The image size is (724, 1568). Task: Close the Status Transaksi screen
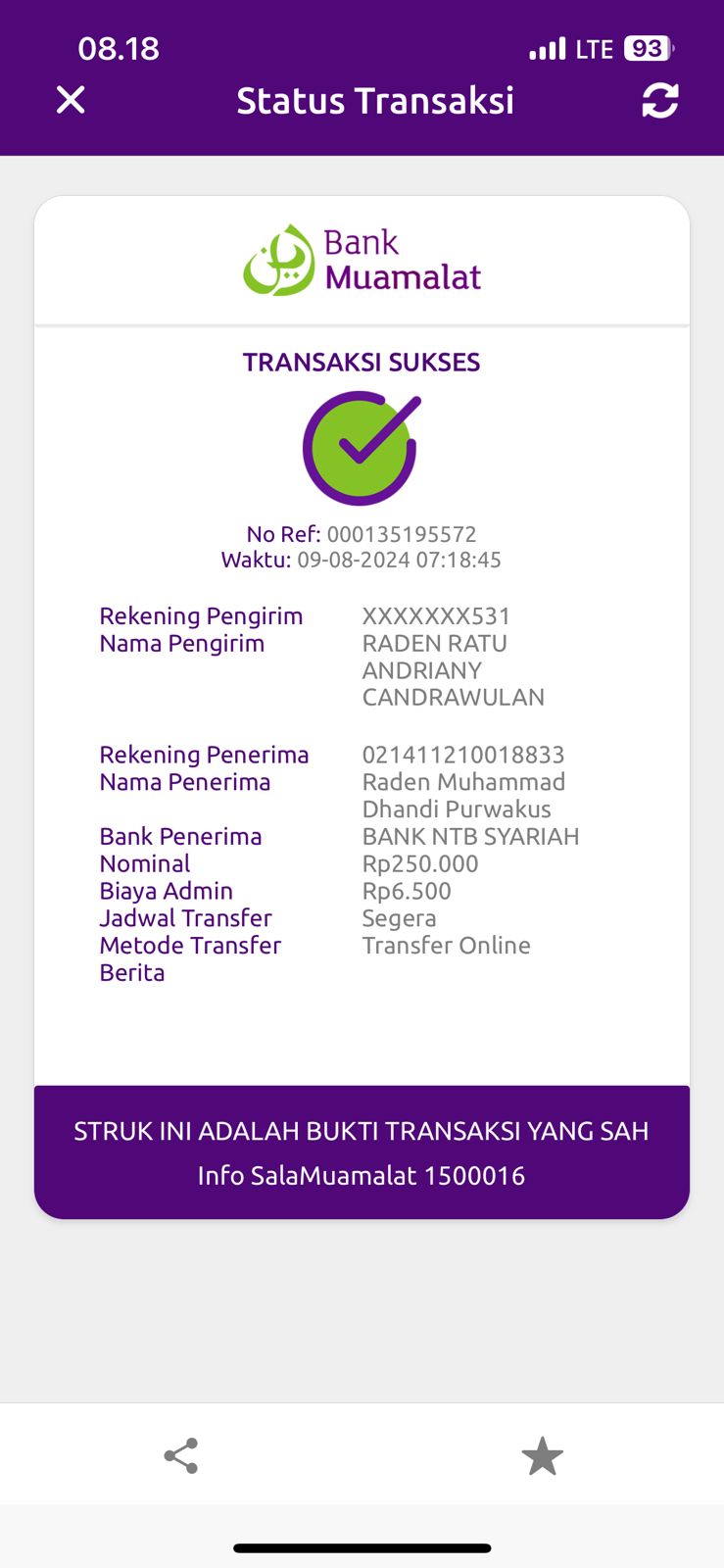point(71,100)
